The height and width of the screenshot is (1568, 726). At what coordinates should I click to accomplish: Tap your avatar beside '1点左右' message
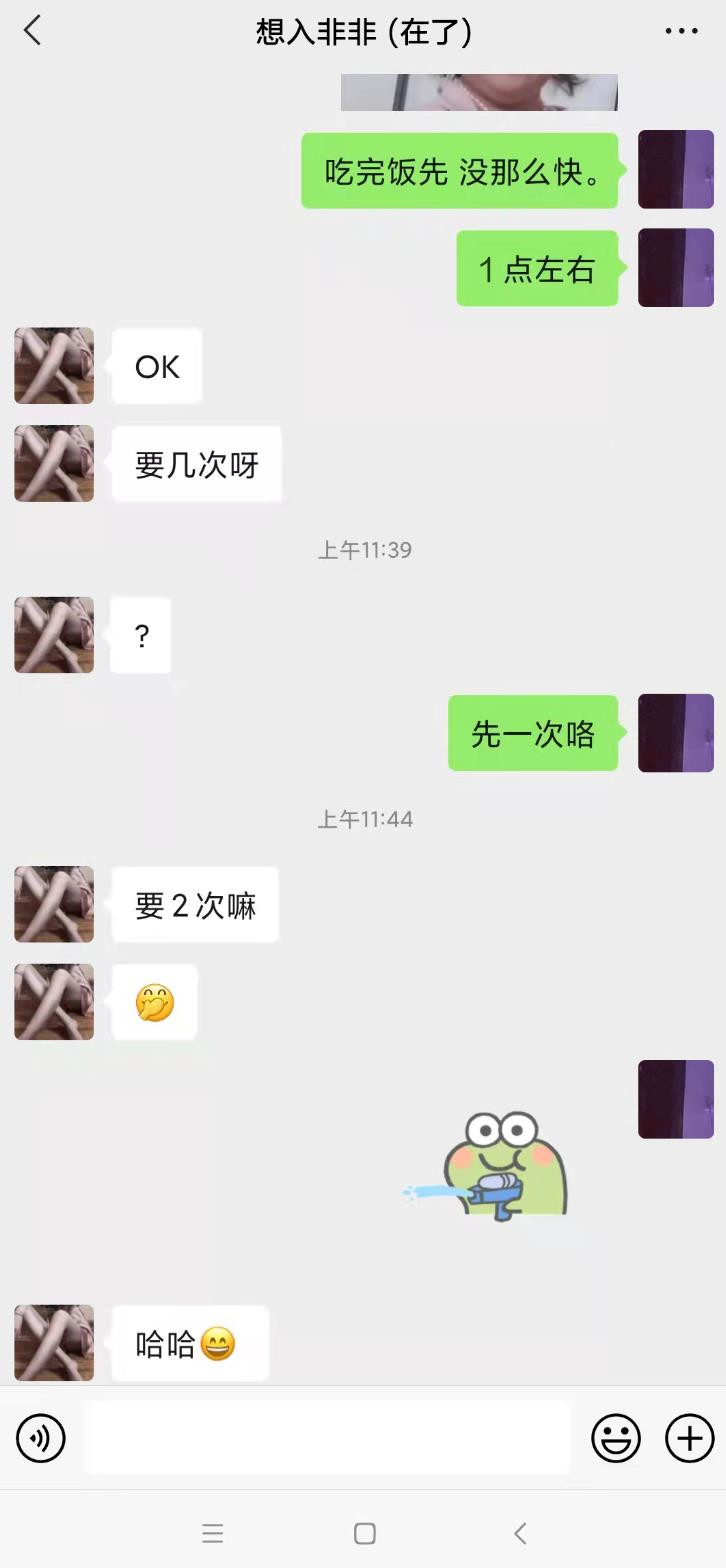tap(676, 267)
